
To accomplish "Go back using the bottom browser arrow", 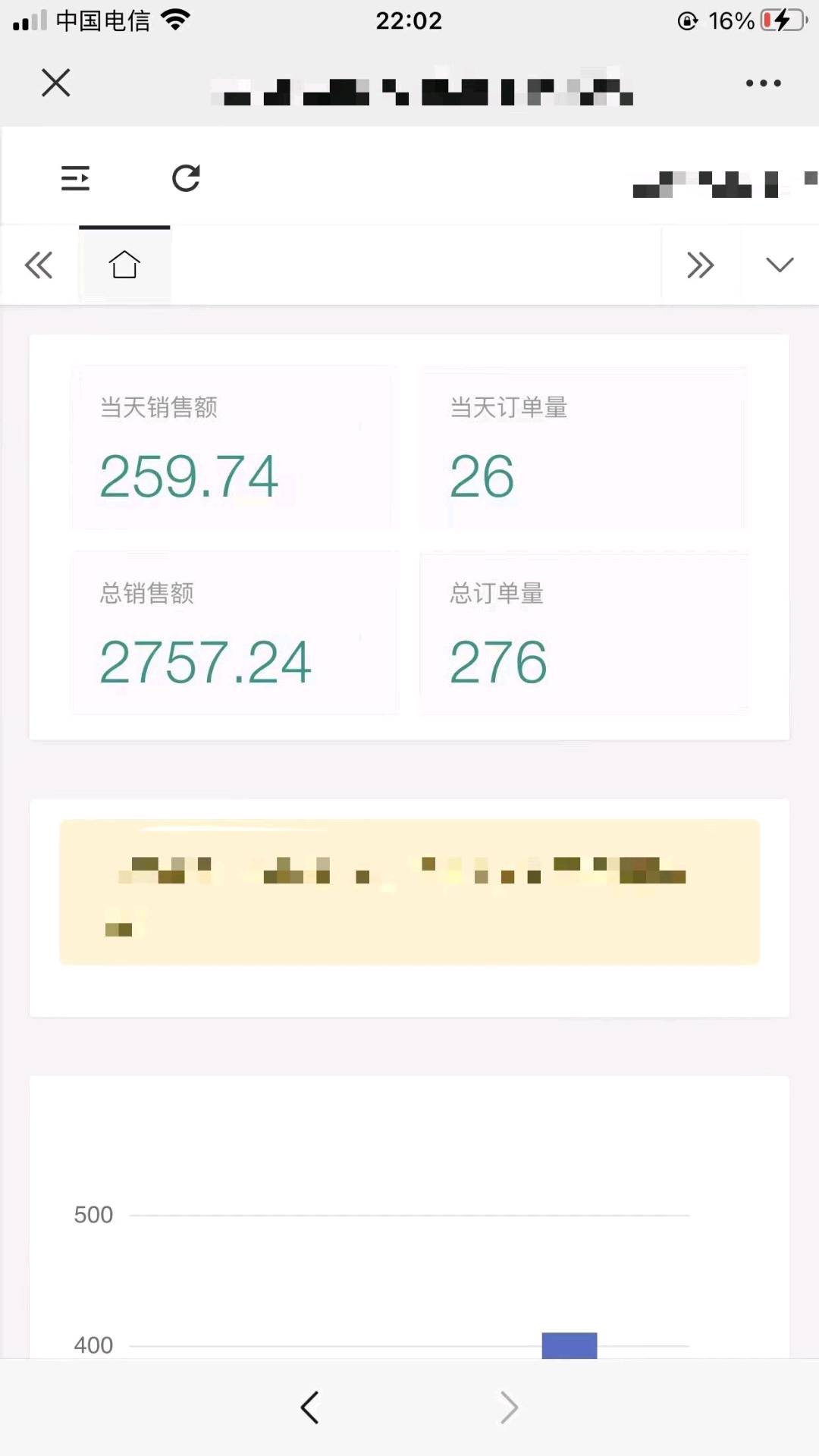I will coord(309,1407).
